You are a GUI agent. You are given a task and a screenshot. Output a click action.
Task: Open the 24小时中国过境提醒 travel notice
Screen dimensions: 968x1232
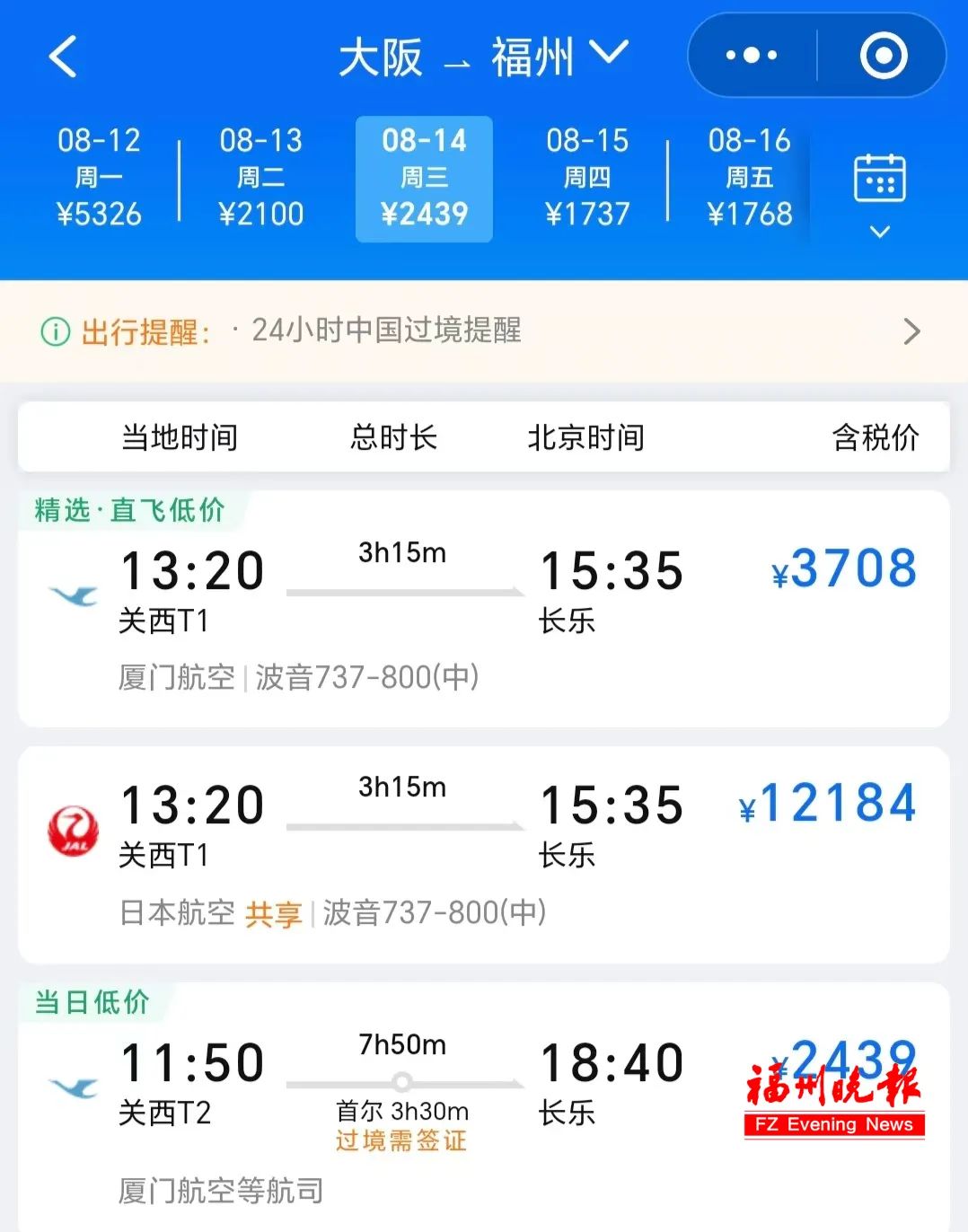click(x=483, y=331)
